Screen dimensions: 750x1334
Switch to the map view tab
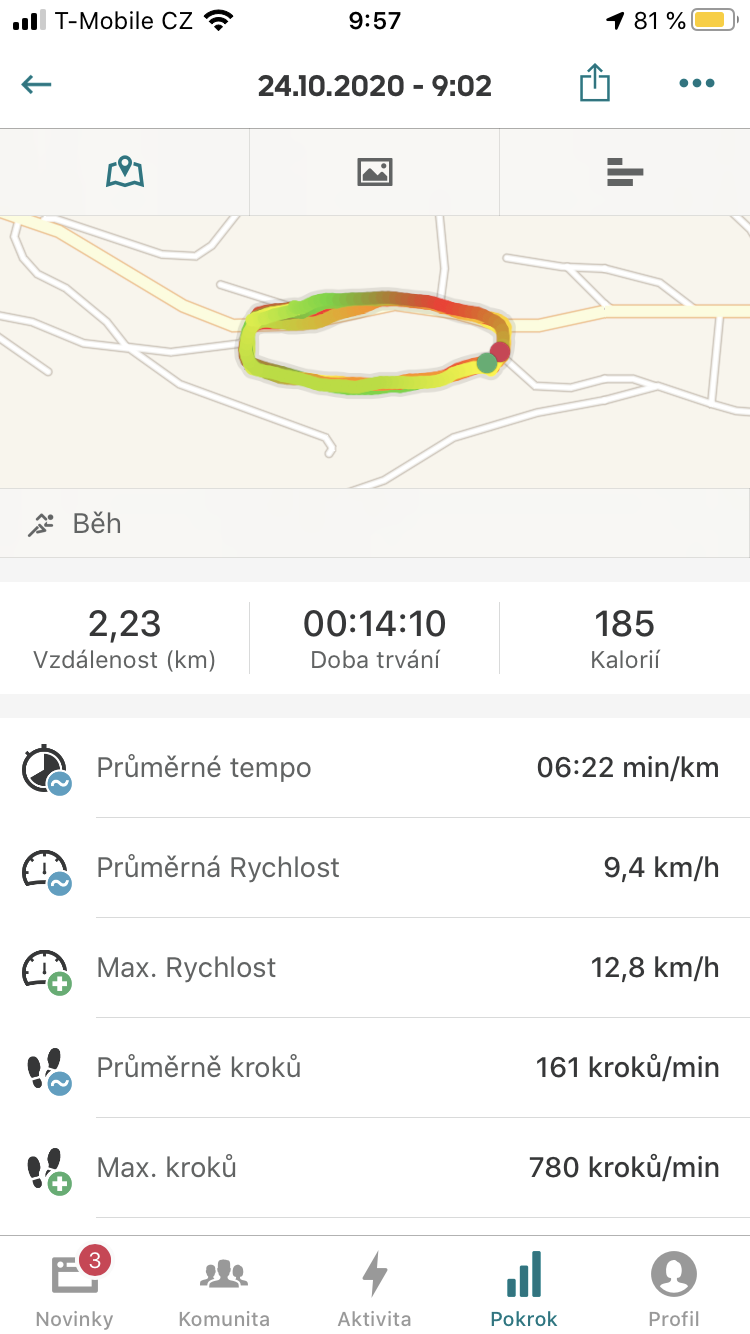pyautogui.click(x=125, y=172)
